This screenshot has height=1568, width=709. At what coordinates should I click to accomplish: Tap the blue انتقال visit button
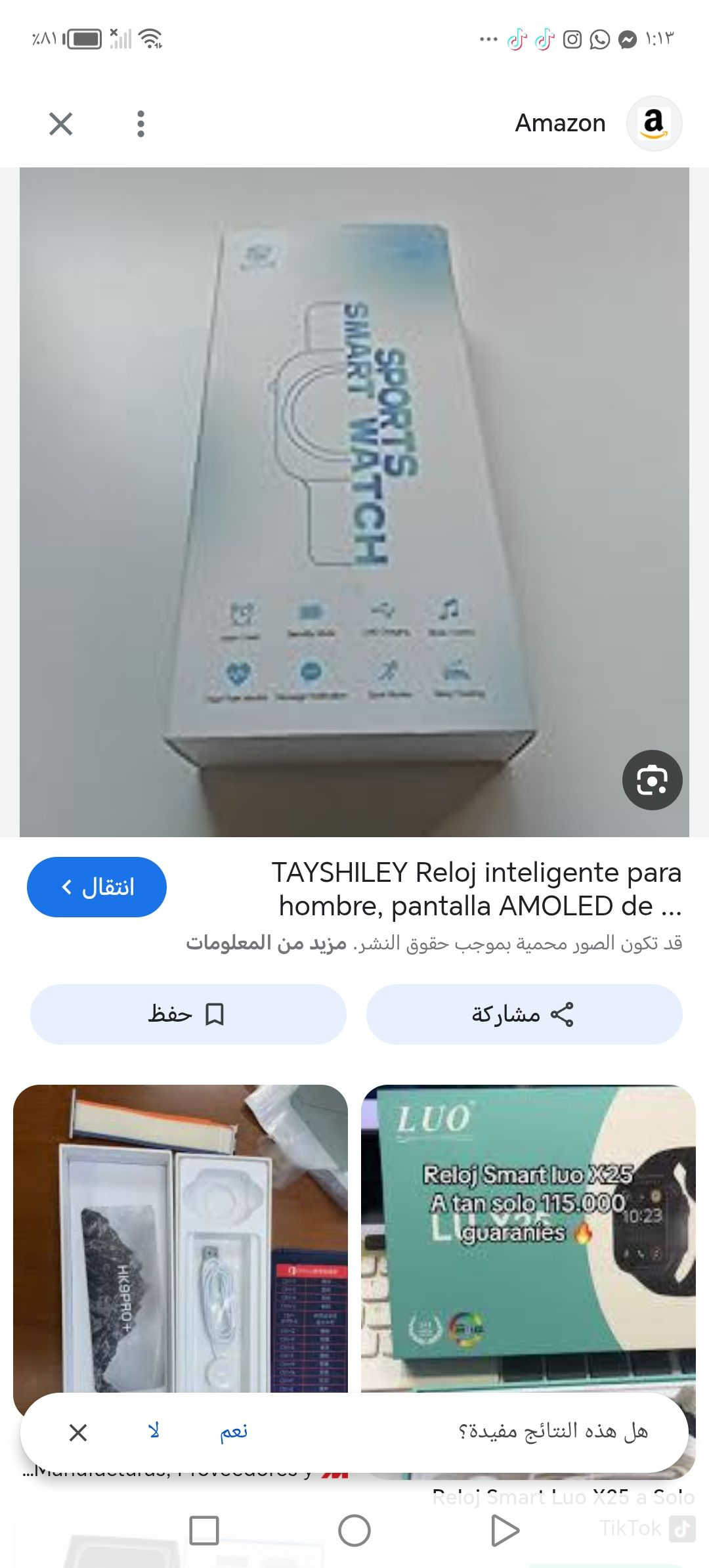click(97, 887)
